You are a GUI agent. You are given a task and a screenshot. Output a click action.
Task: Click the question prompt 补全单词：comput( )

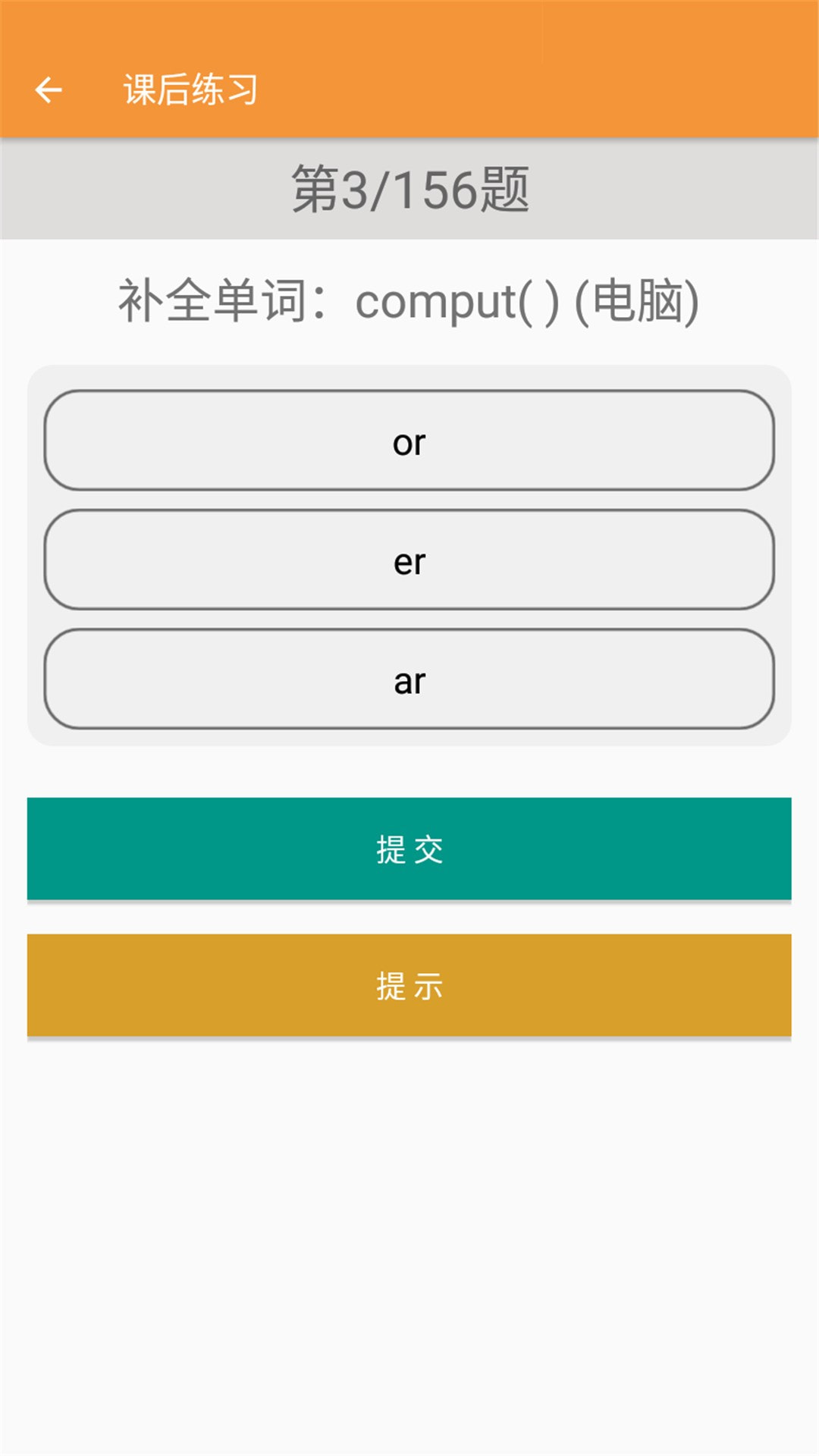[x=409, y=300]
